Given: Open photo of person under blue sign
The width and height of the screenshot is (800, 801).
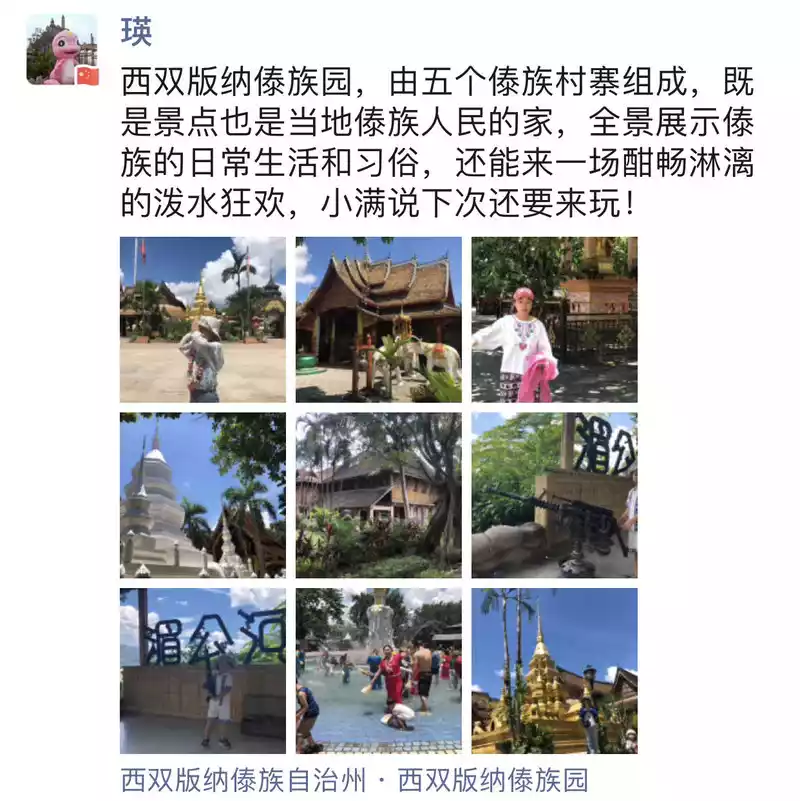Looking at the screenshot, I should pyautogui.click(x=203, y=670).
